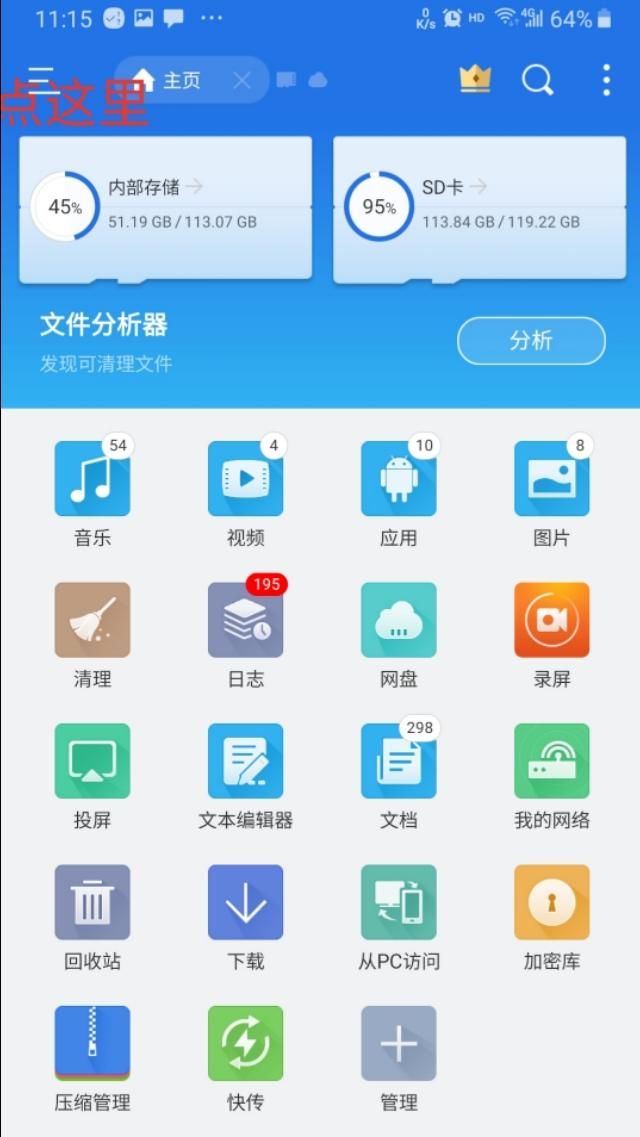View the 日志 log entries
This screenshot has width=640, height=1137.
(x=246, y=620)
